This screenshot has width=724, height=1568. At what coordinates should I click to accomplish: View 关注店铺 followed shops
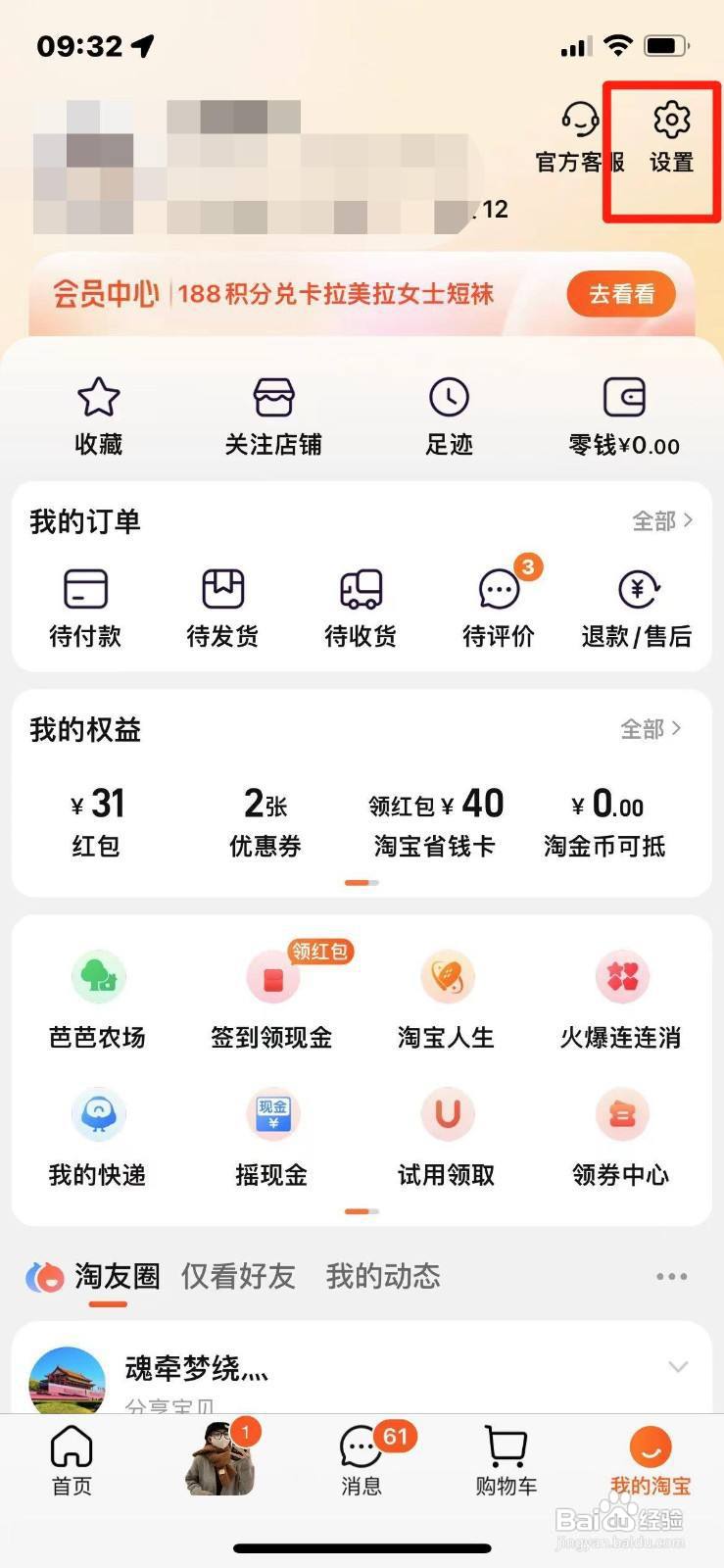(273, 416)
